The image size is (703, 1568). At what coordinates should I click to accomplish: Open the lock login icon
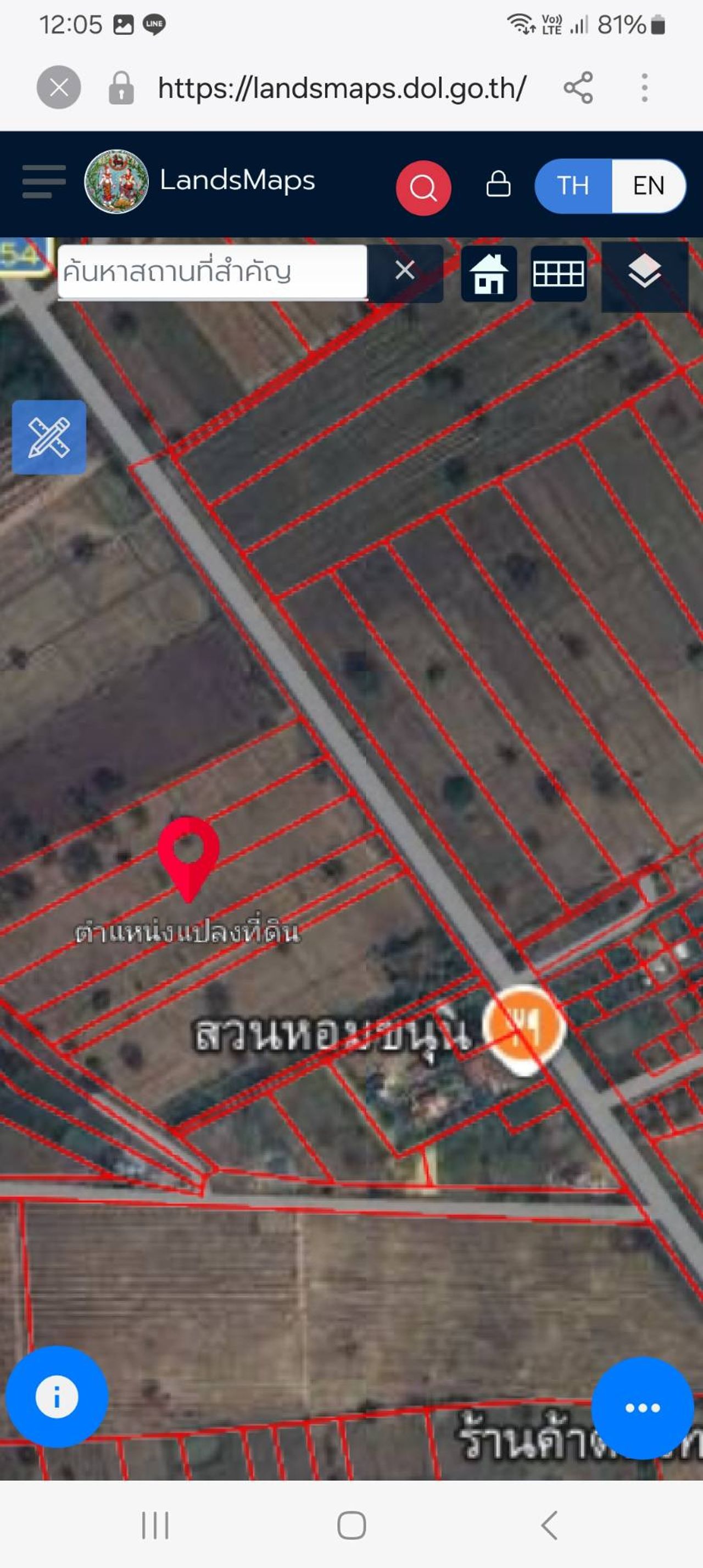point(498,184)
